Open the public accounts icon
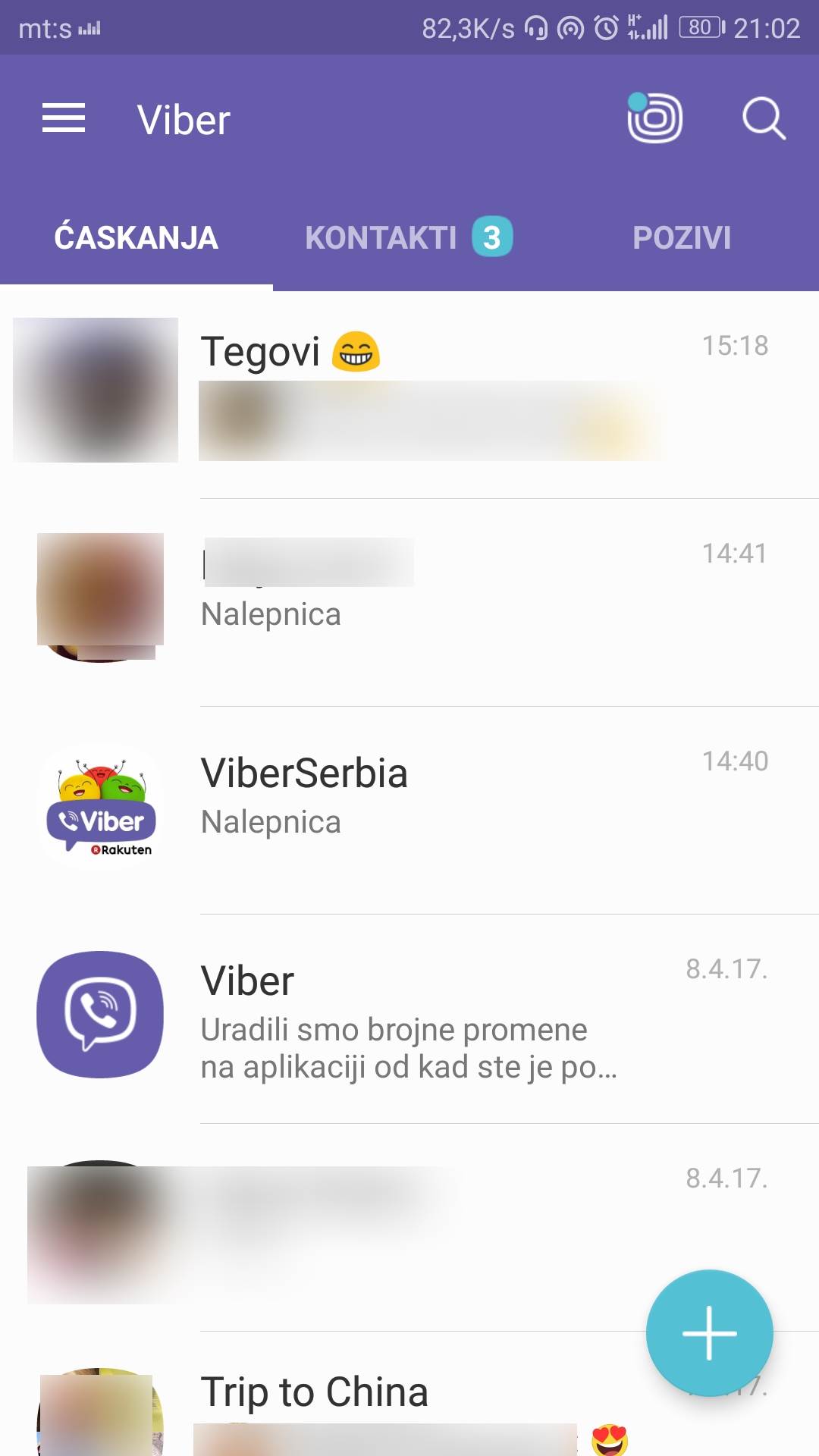Screen dimensions: 819x1456 pyautogui.click(x=654, y=118)
